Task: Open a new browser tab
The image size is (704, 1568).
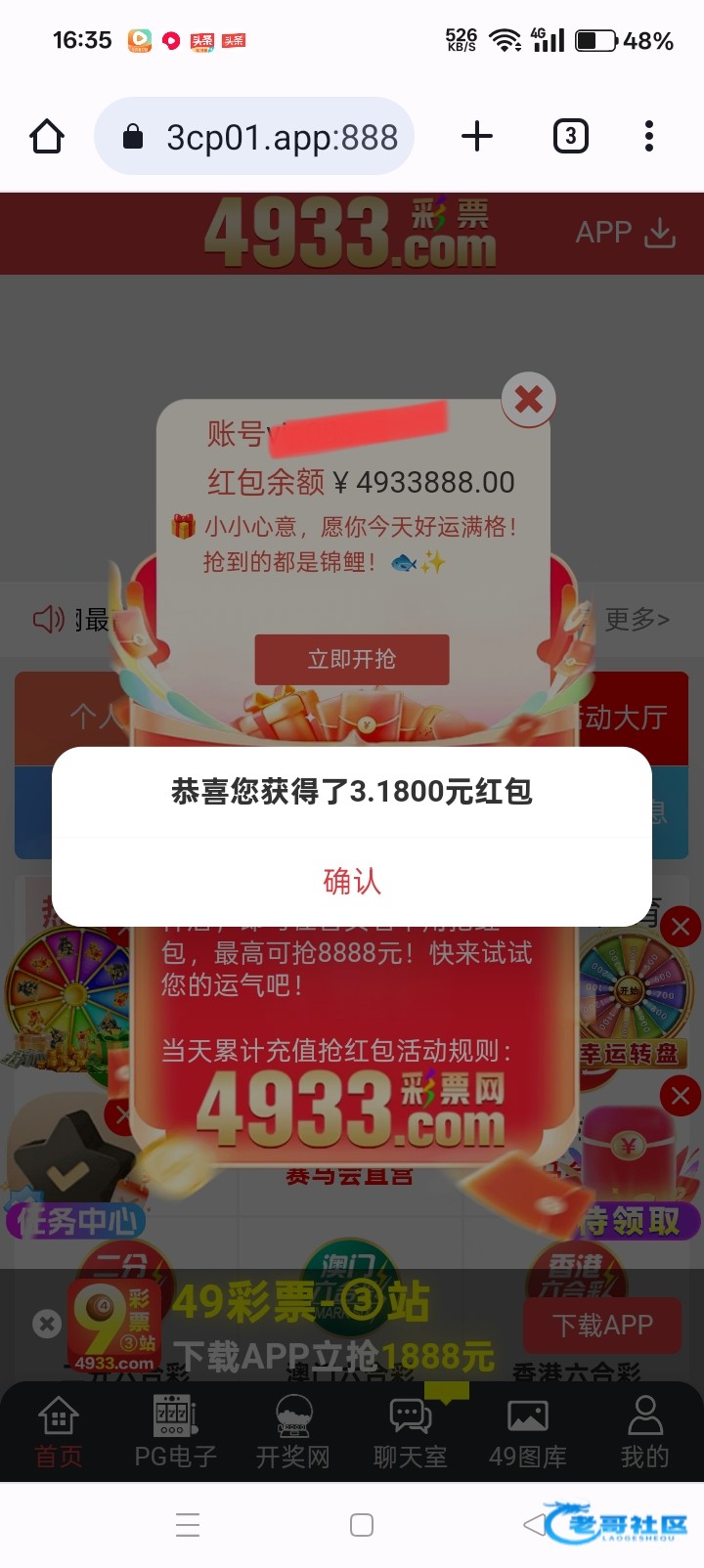Action: point(476,136)
